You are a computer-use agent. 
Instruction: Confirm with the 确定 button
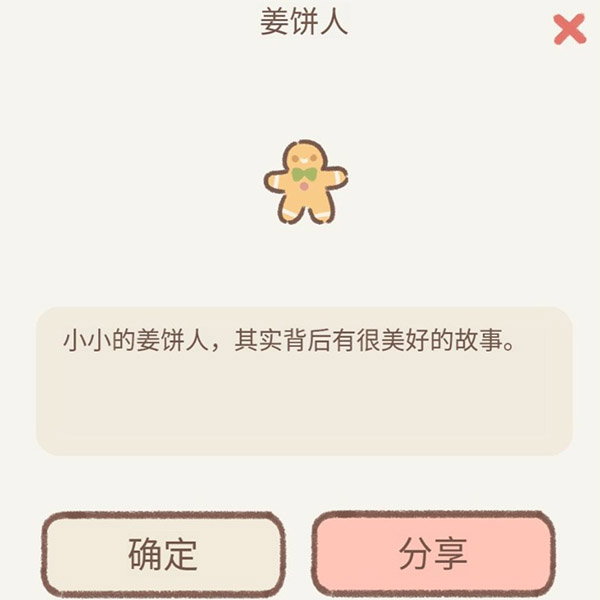[163, 554]
